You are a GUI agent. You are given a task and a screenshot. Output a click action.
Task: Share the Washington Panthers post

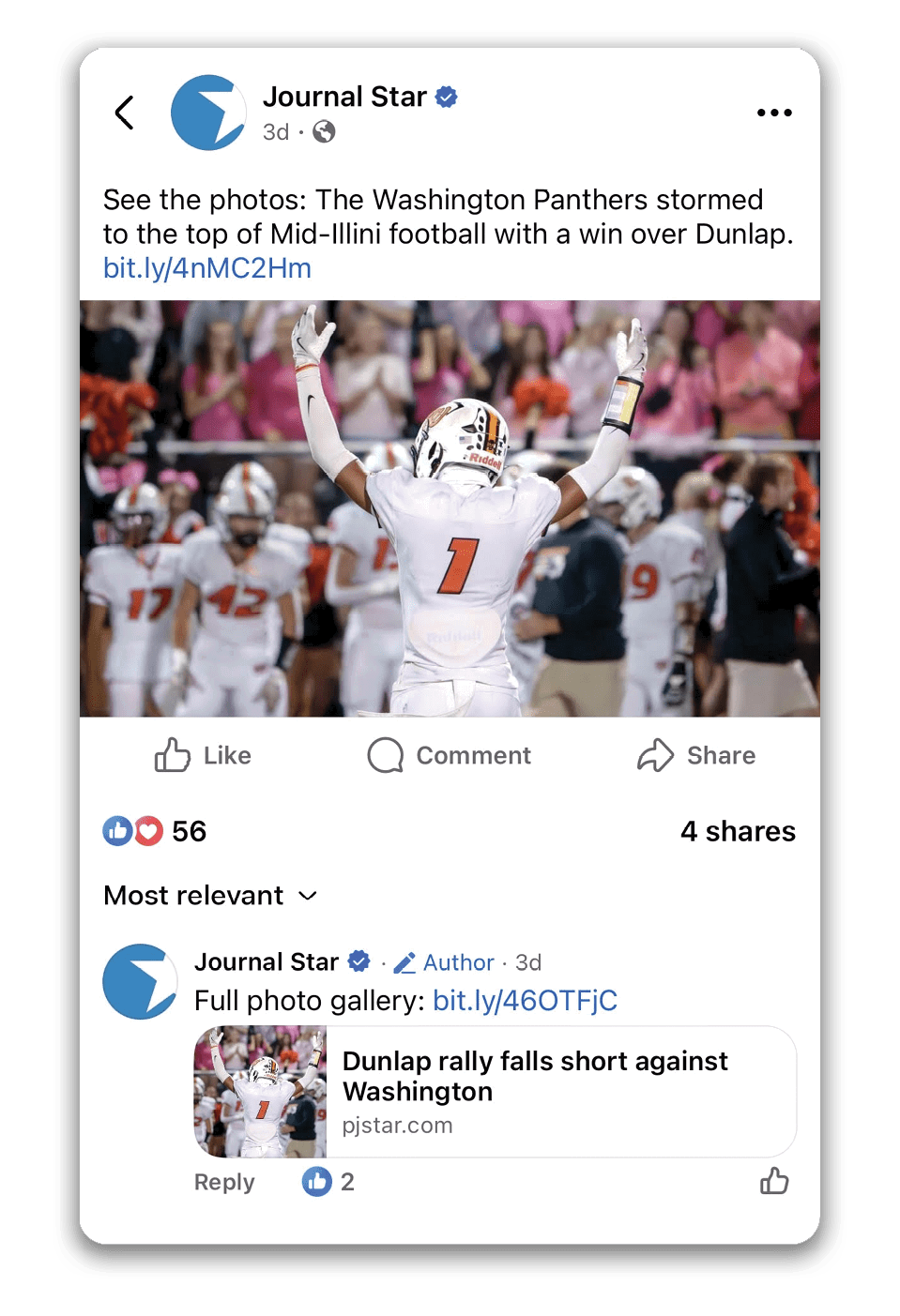[x=696, y=755]
